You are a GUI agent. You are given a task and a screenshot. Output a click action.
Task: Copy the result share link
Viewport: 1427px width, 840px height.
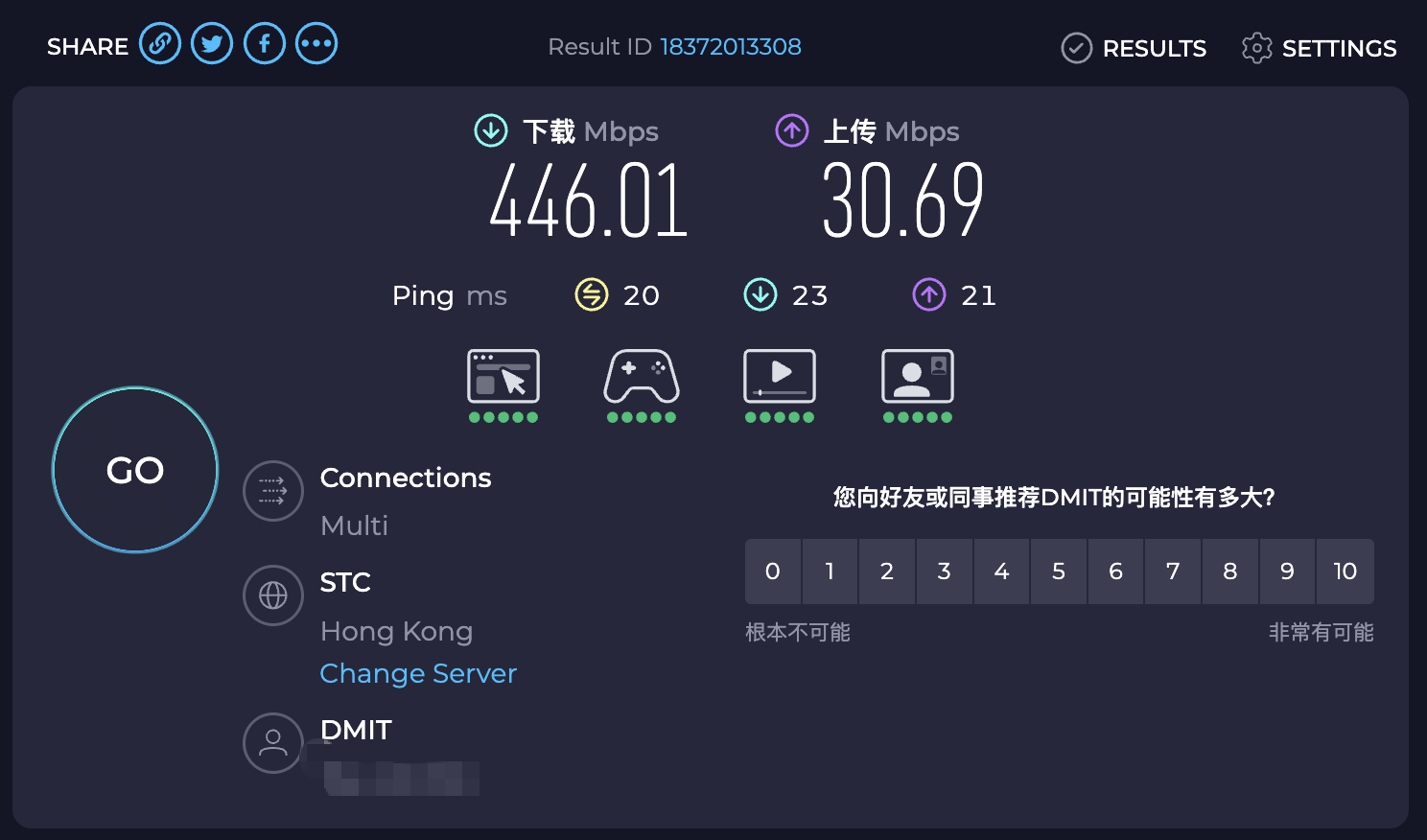tap(160, 44)
